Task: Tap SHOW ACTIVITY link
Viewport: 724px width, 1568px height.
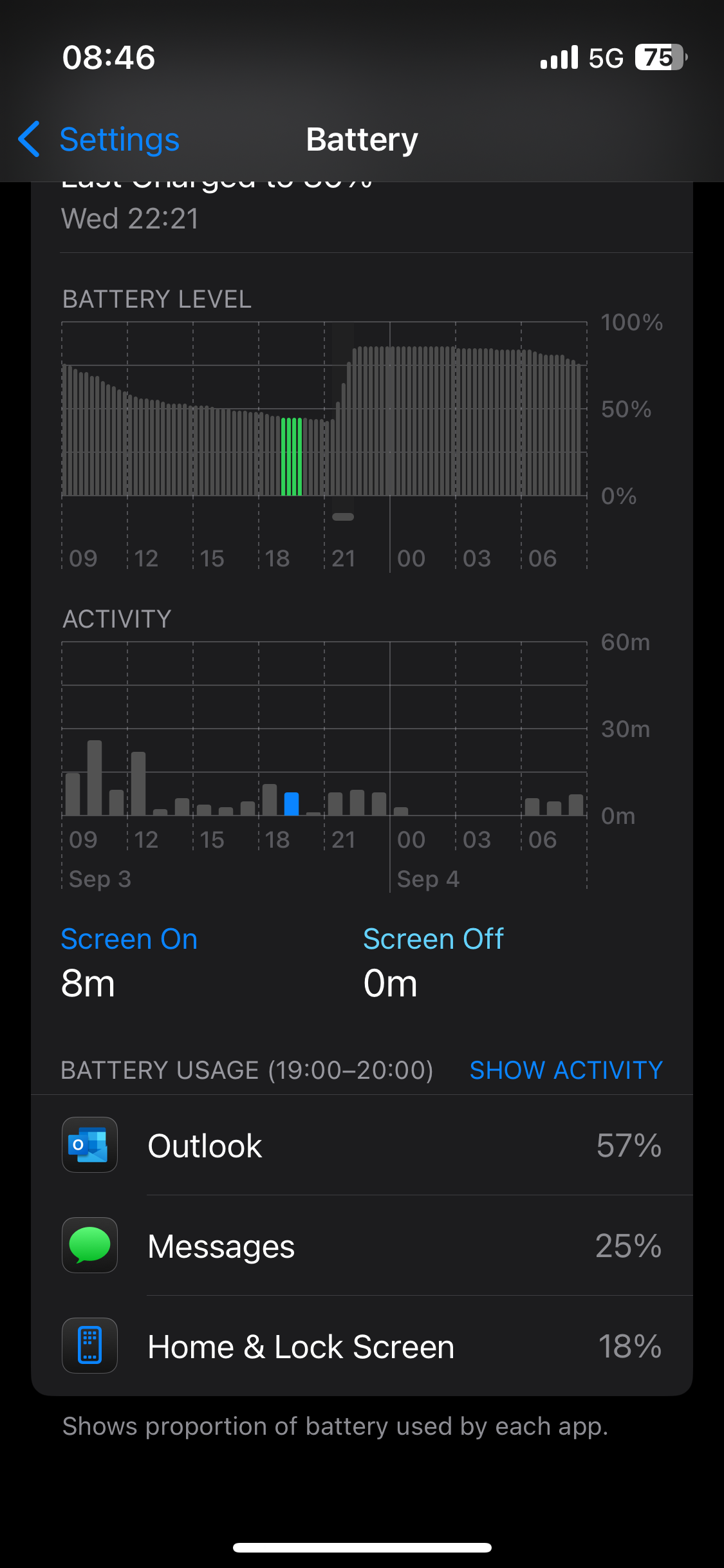Action: pos(566,1070)
